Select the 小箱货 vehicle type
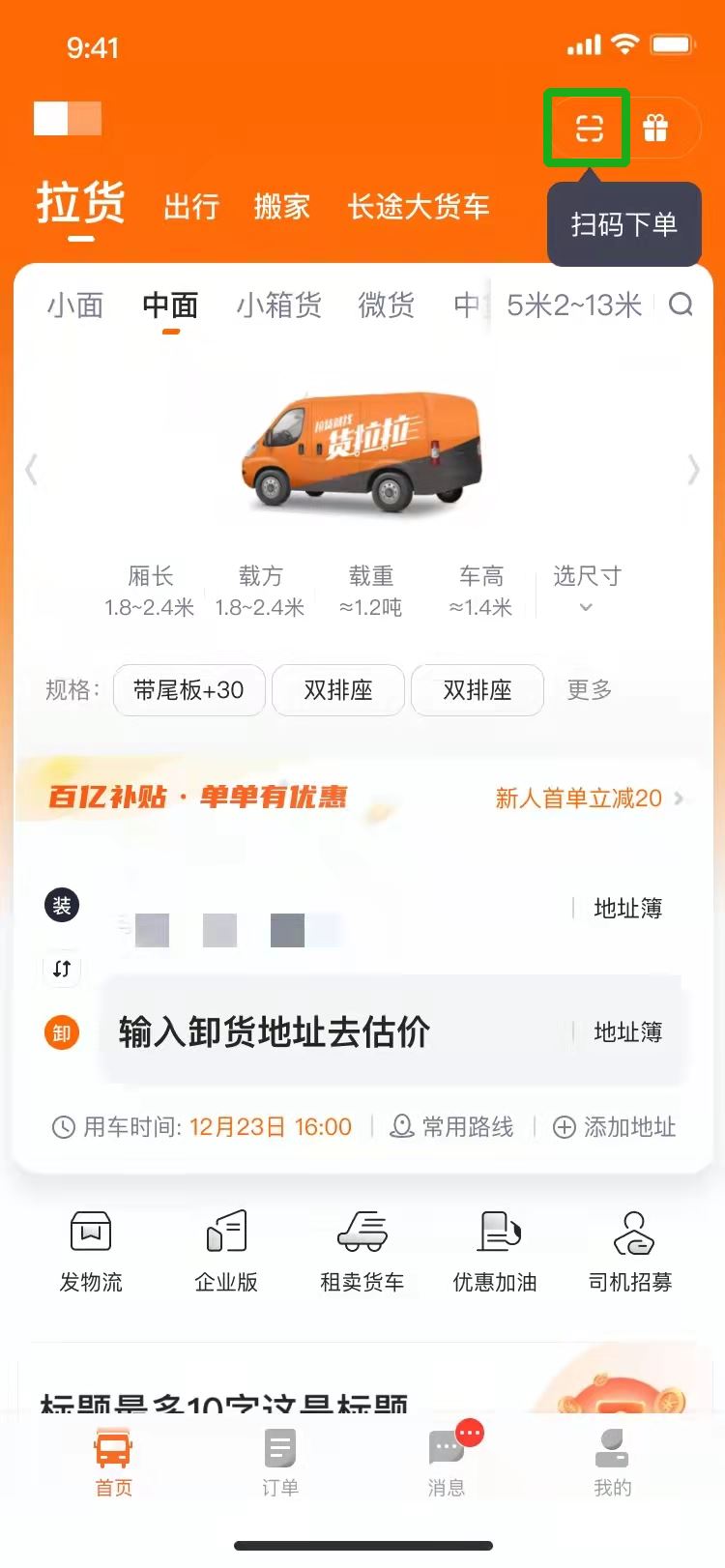 pos(279,305)
